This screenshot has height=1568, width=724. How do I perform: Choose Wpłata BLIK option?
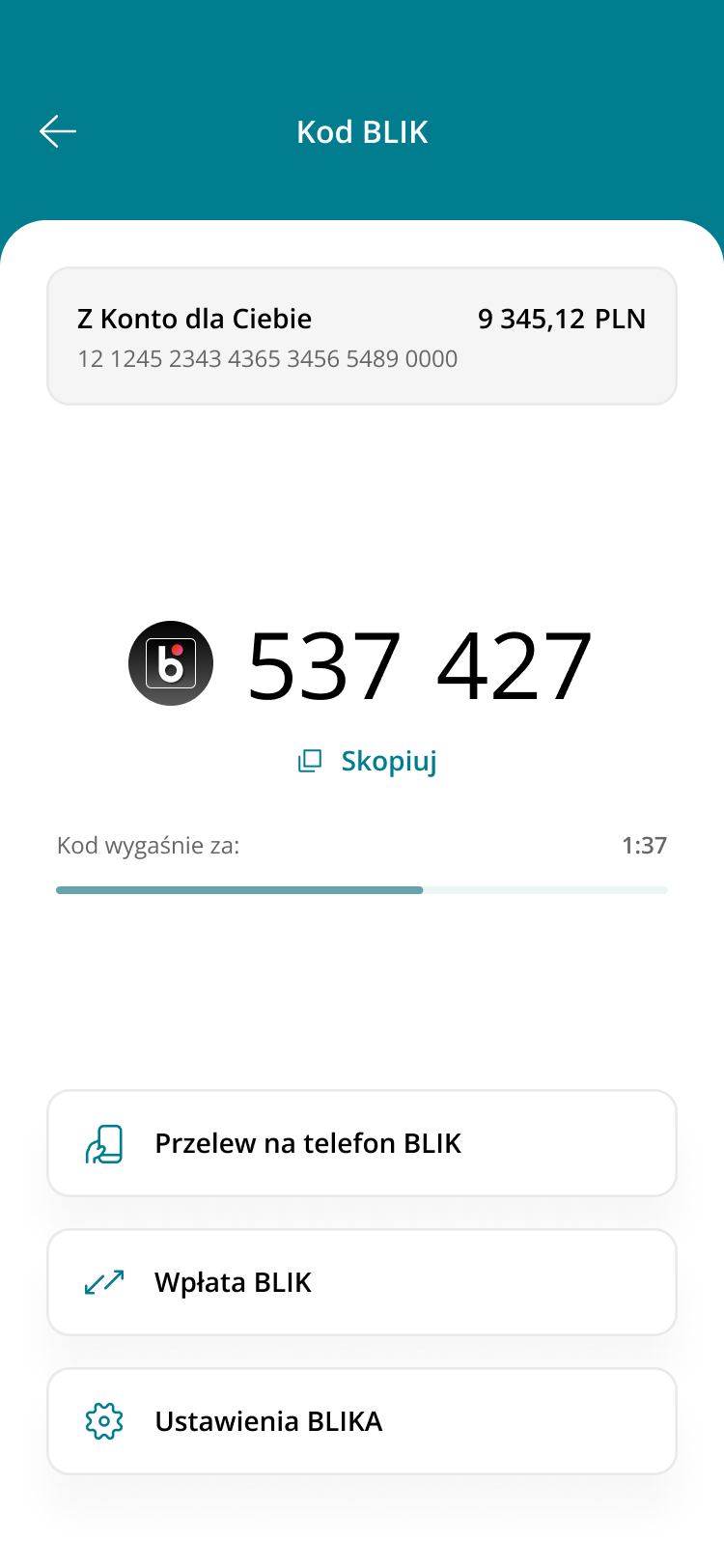click(x=361, y=1282)
